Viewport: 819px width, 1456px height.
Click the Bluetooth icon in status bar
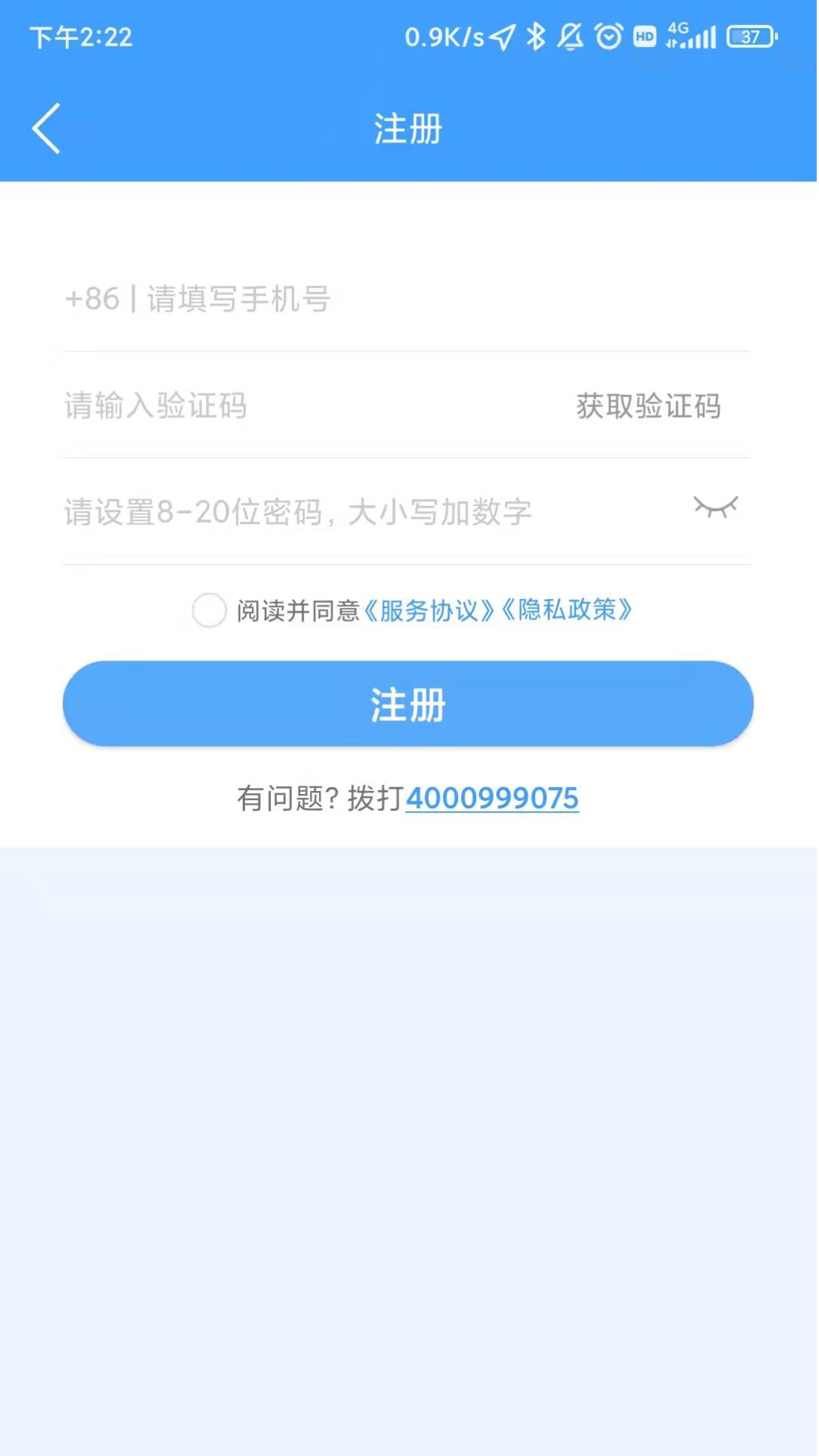(535, 36)
